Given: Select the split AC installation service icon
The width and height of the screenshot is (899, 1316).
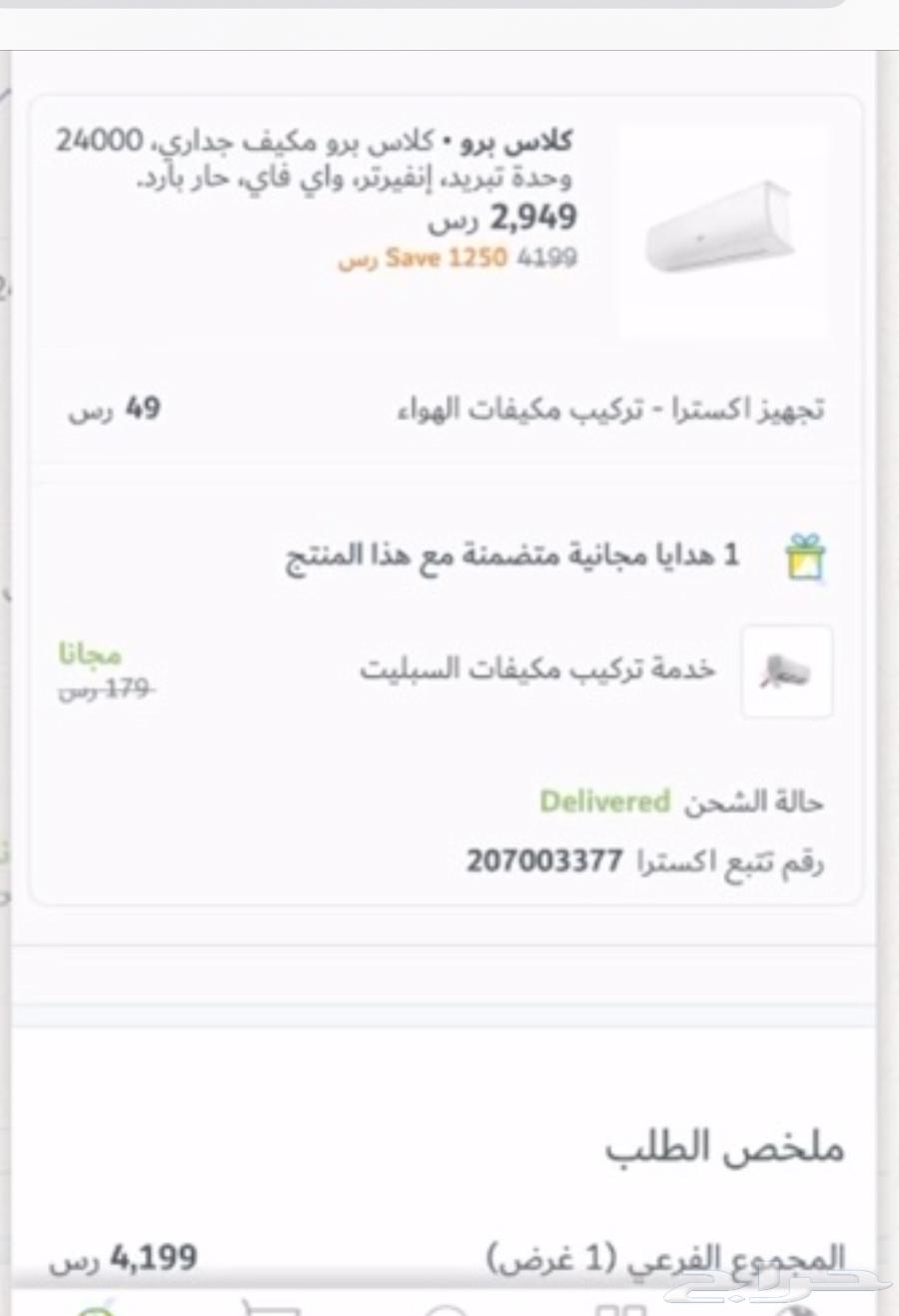Looking at the screenshot, I should tap(787, 671).
